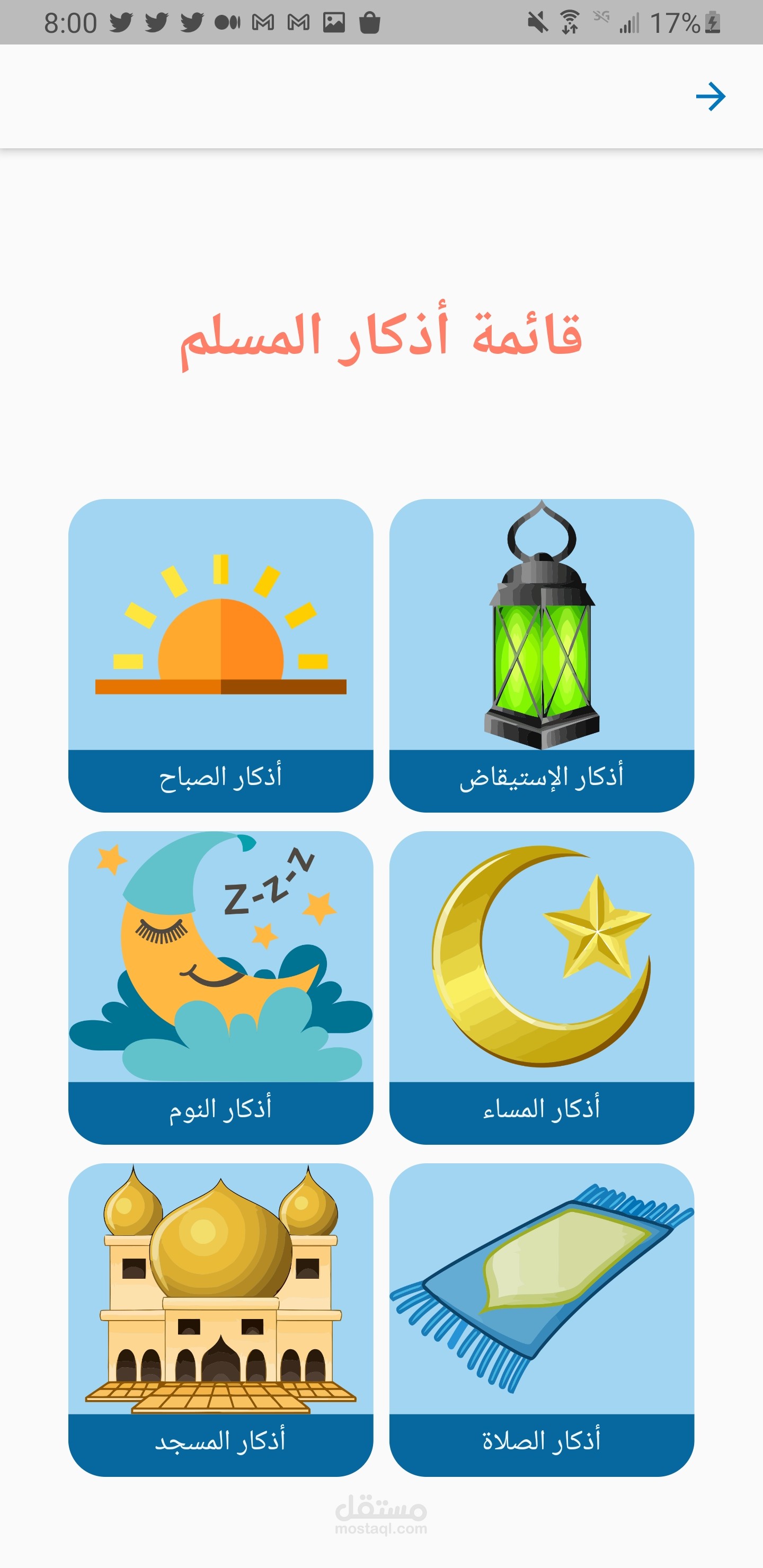The image size is (763, 1568).
Task: Open the أذكار الصباح card
Action: [x=220, y=655]
